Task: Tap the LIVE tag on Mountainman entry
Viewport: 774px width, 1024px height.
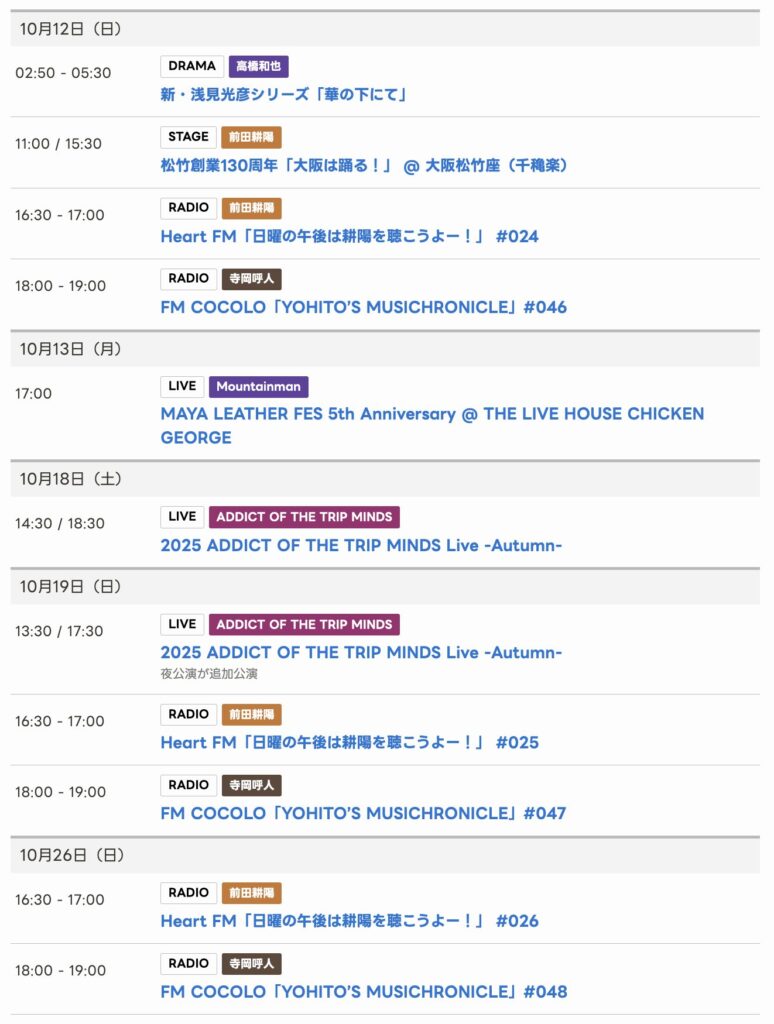Action: tap(182, 387)
